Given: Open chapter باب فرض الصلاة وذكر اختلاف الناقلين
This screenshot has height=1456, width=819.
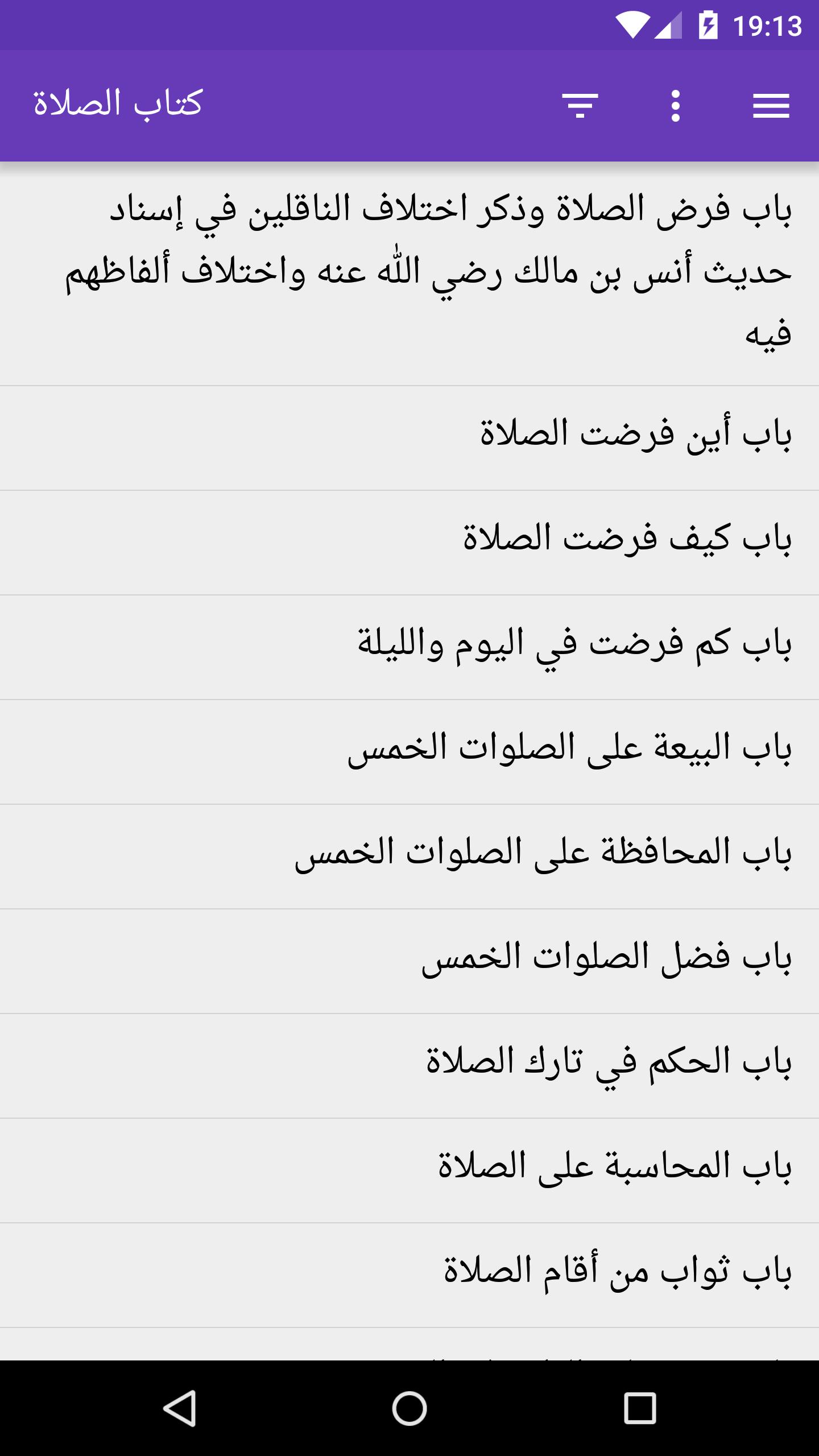Looking at the screenshot, I should click(409, 274).
